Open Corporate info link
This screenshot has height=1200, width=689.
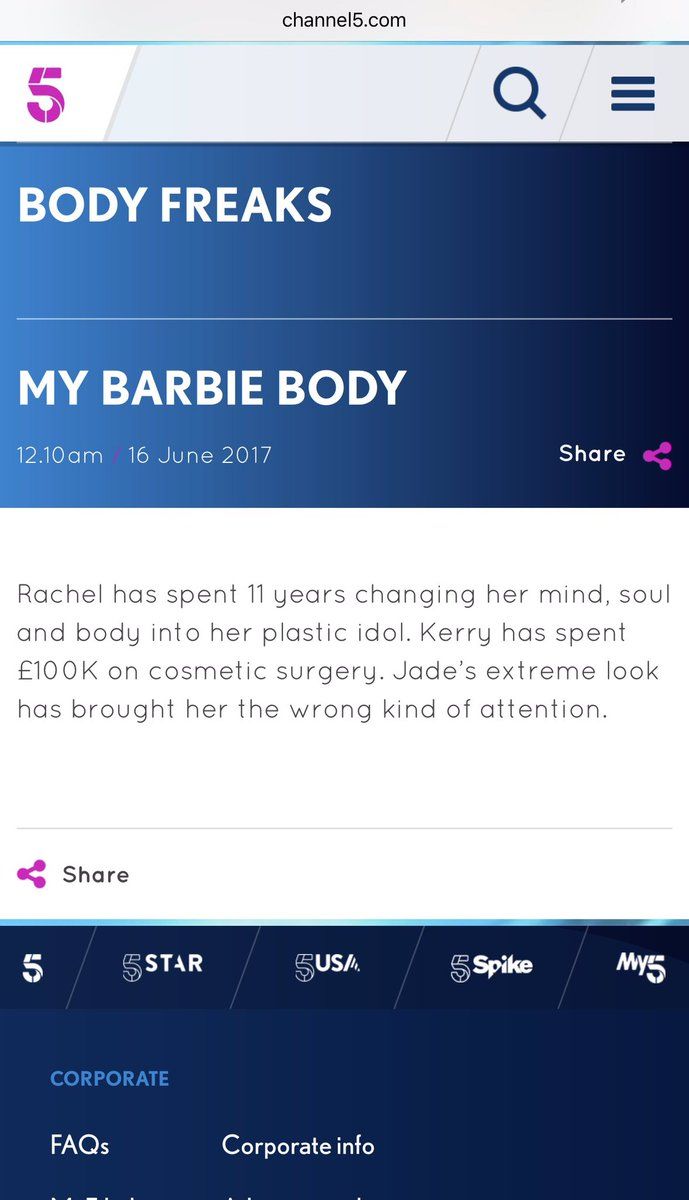(x=298, y=1145)
